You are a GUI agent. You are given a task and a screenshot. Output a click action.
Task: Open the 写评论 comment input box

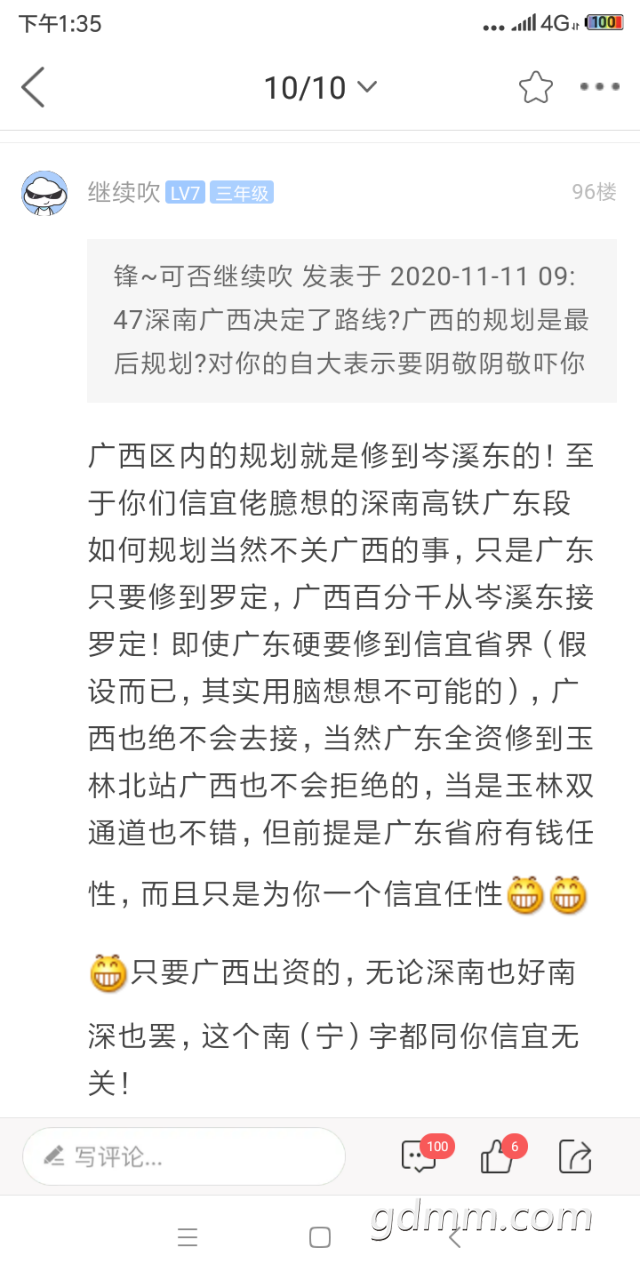pyautogui.click(x=184, y=1157)
